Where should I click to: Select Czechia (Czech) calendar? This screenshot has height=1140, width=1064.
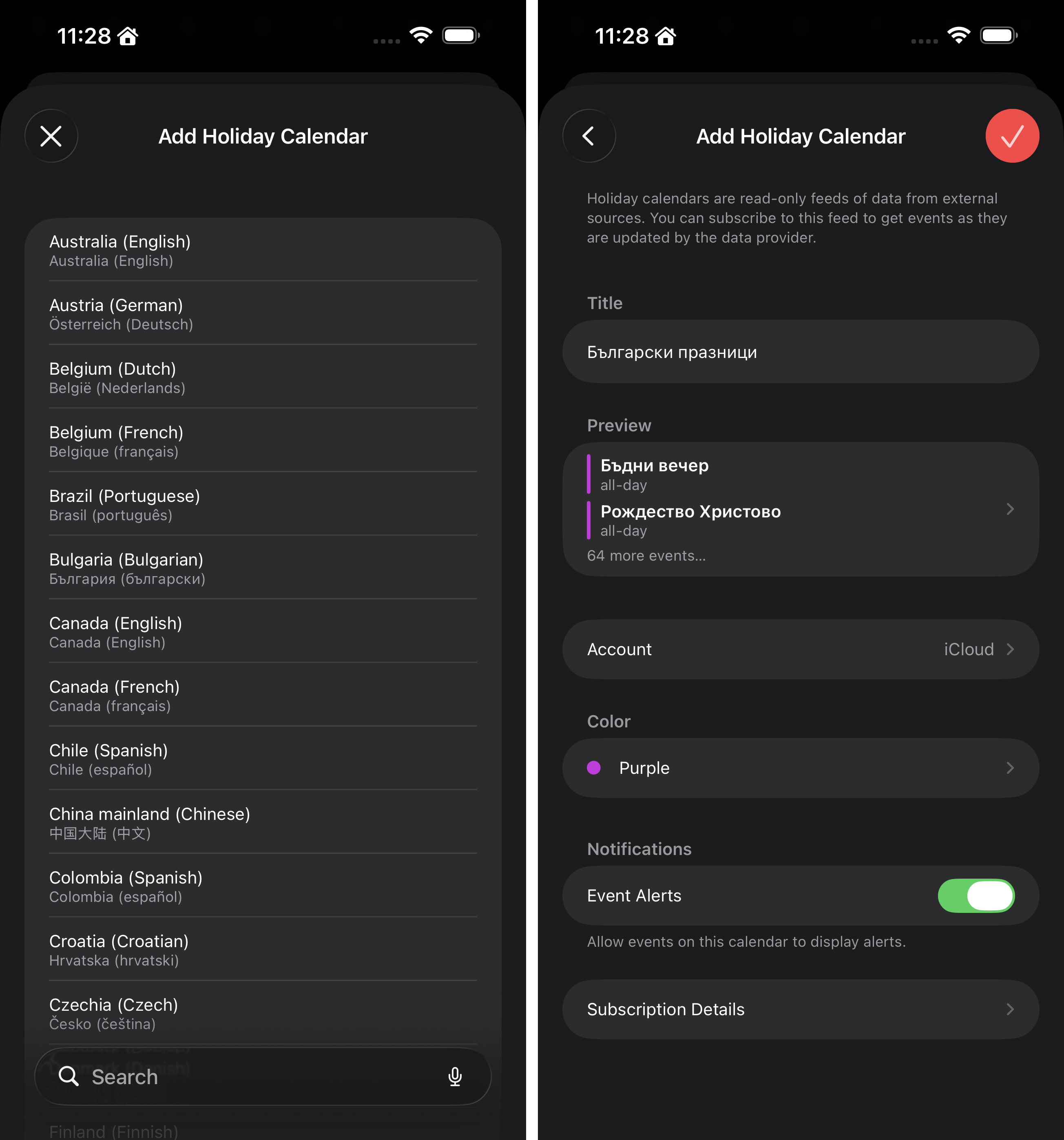coord(263,1014)
